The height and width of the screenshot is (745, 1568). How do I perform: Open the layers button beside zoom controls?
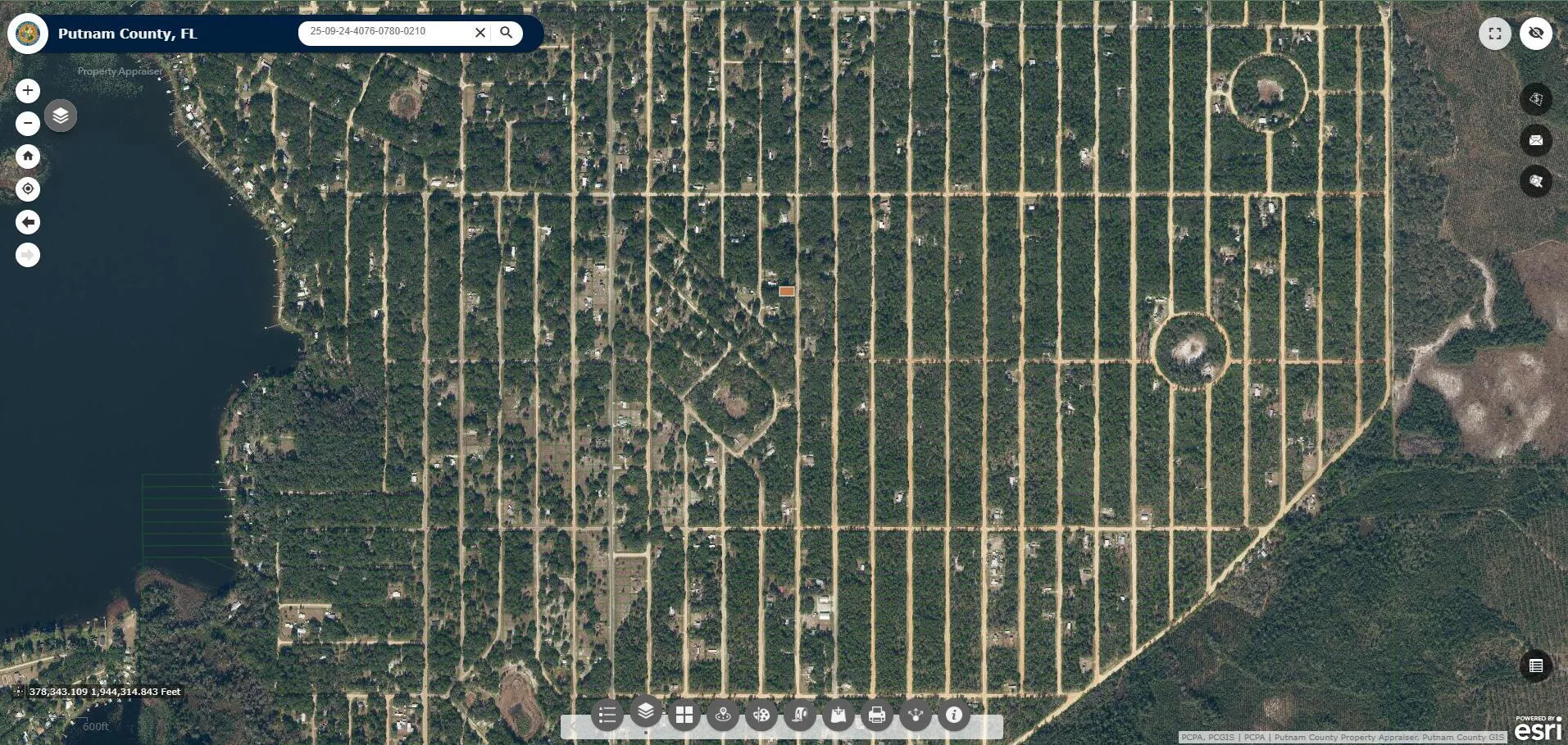pyautogui.click(x=61, y=116)
